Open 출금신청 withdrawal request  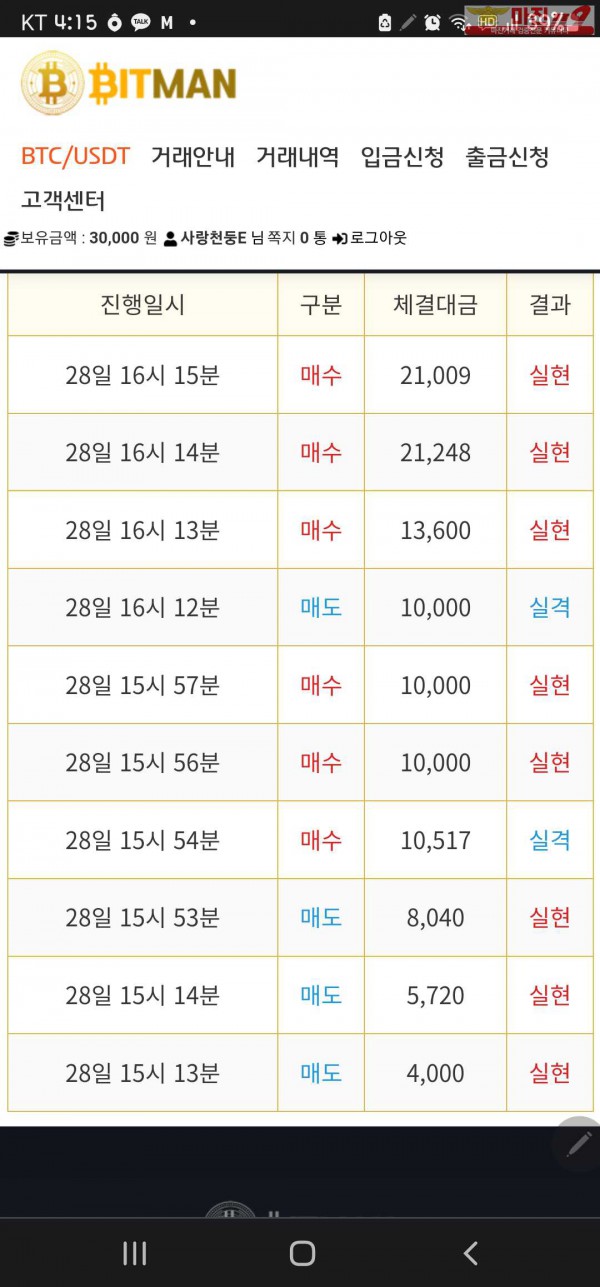[x=507, y=157]
